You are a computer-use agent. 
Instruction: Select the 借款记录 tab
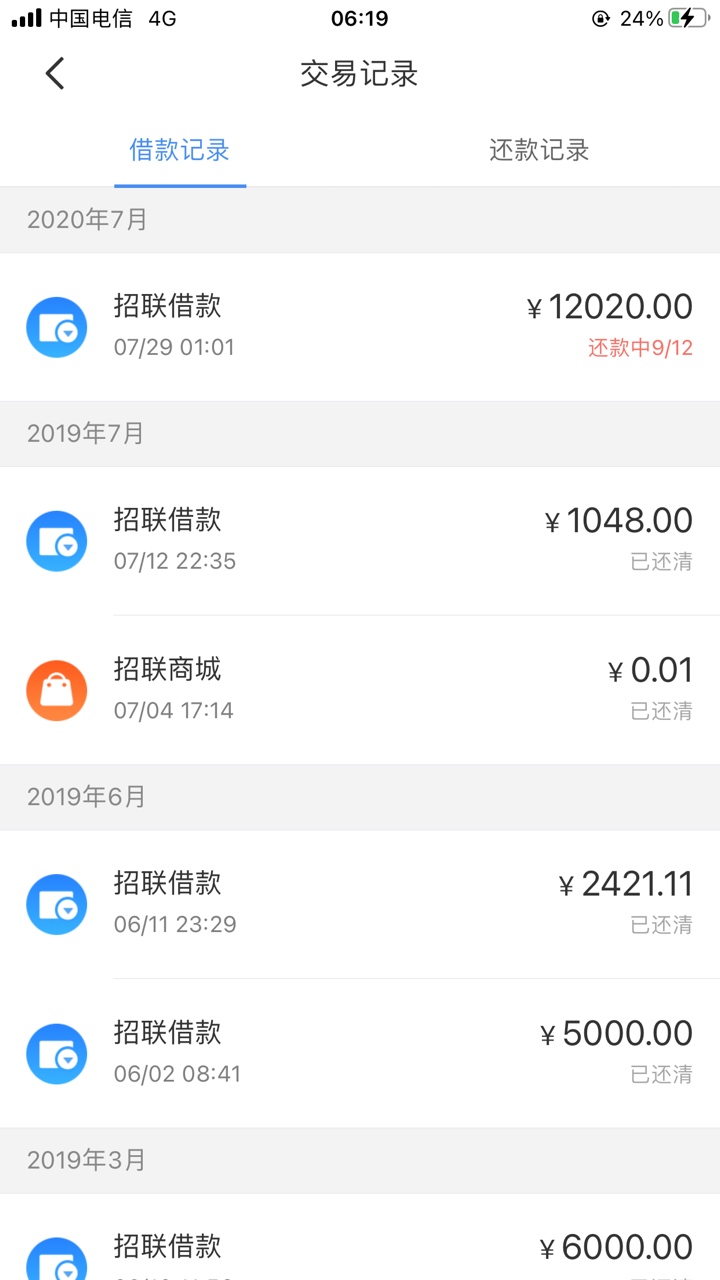coord(180,150)
